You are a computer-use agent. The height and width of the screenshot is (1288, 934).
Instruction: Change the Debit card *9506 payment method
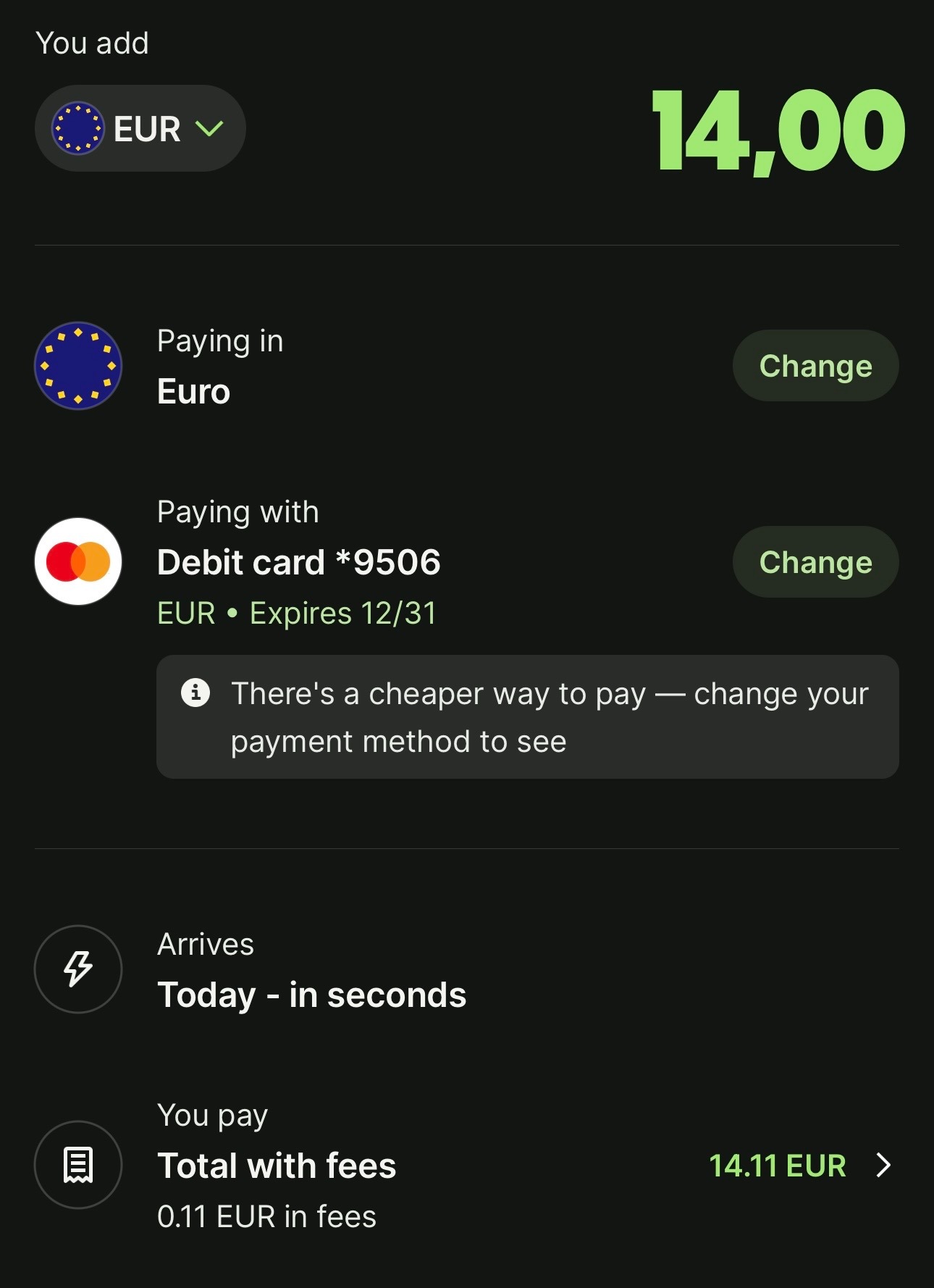point(815,562)
